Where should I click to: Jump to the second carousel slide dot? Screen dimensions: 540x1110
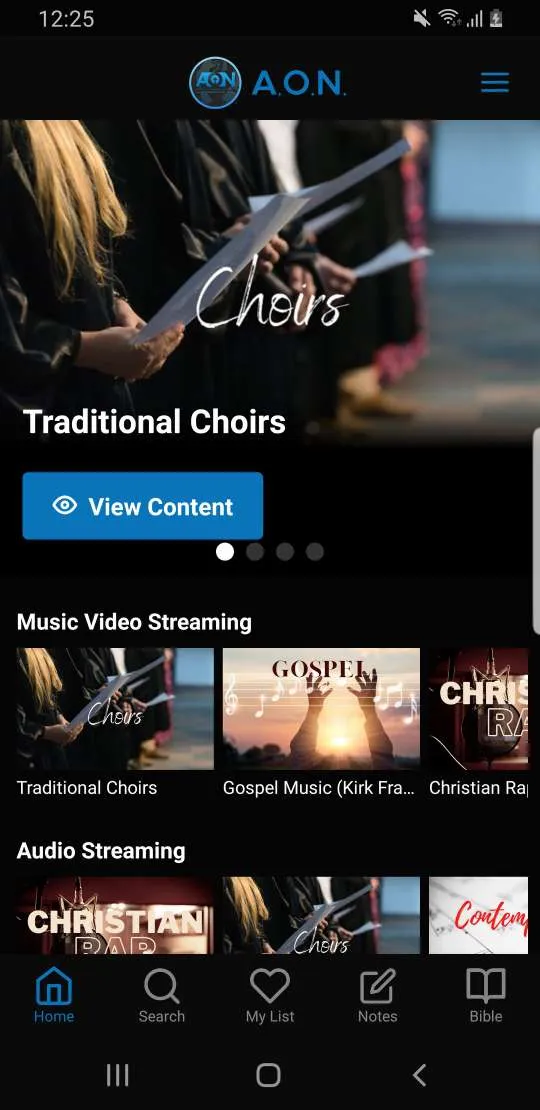255,551
